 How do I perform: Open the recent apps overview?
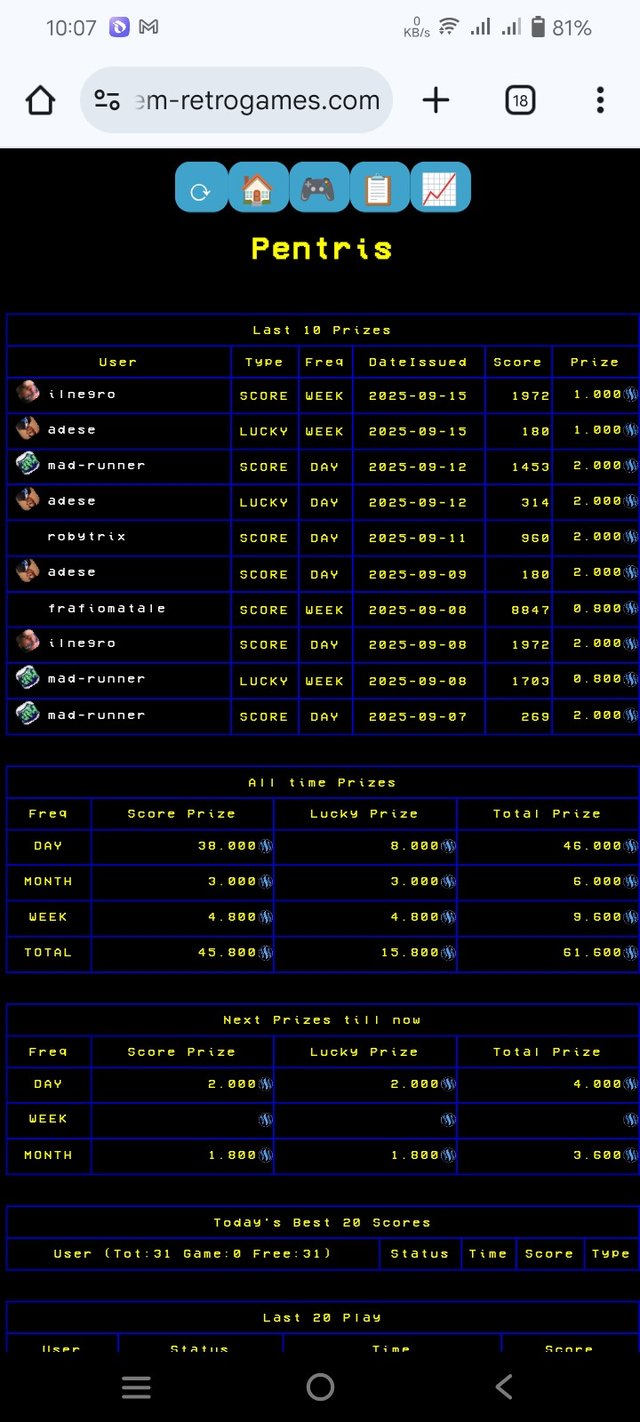click(x=136, y=1386)
